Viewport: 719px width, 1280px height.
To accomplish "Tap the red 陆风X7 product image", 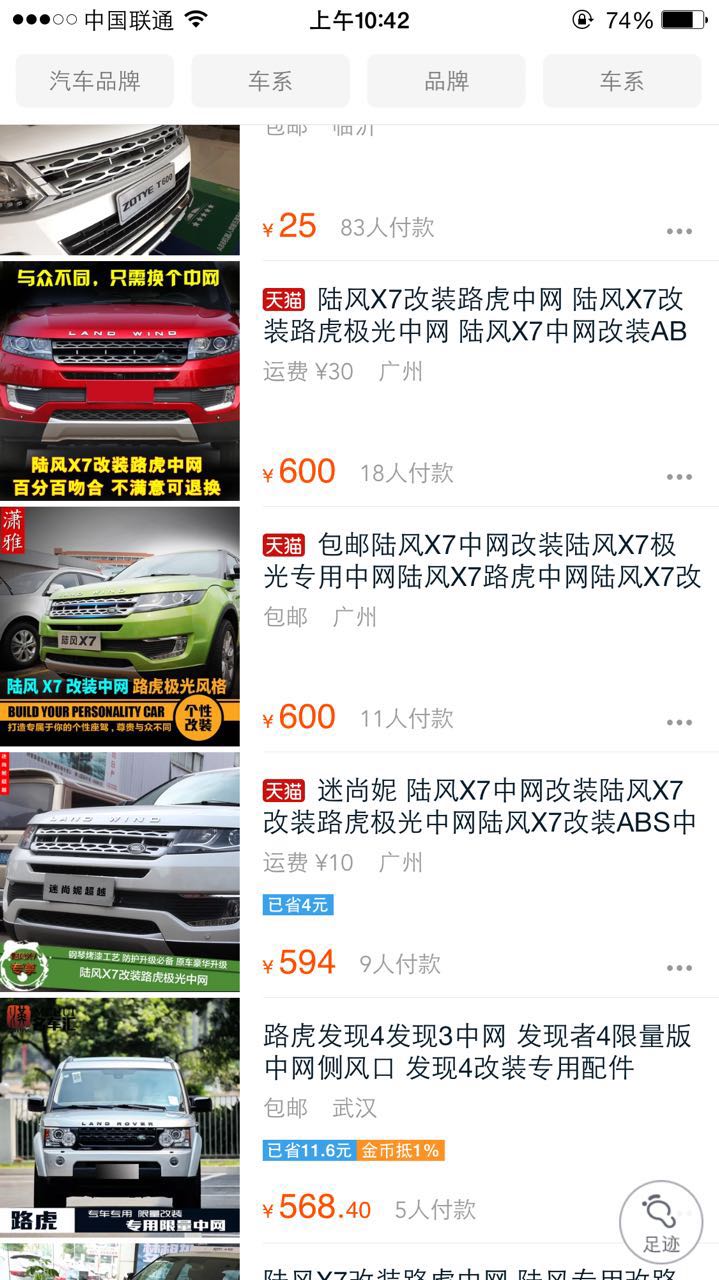I will click(x=120, y=381).
